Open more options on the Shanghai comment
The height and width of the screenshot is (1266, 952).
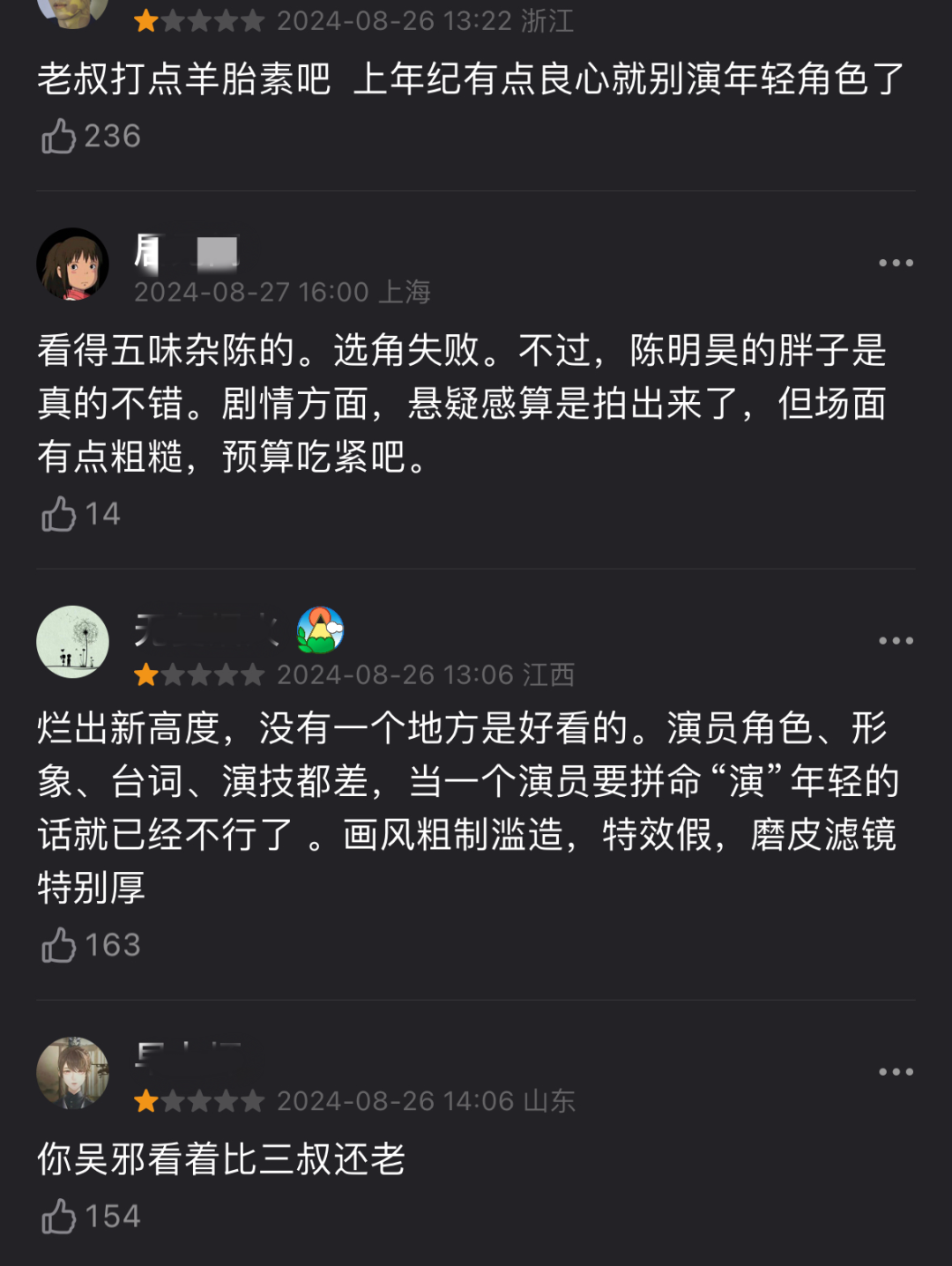click(x=896, y=263)
